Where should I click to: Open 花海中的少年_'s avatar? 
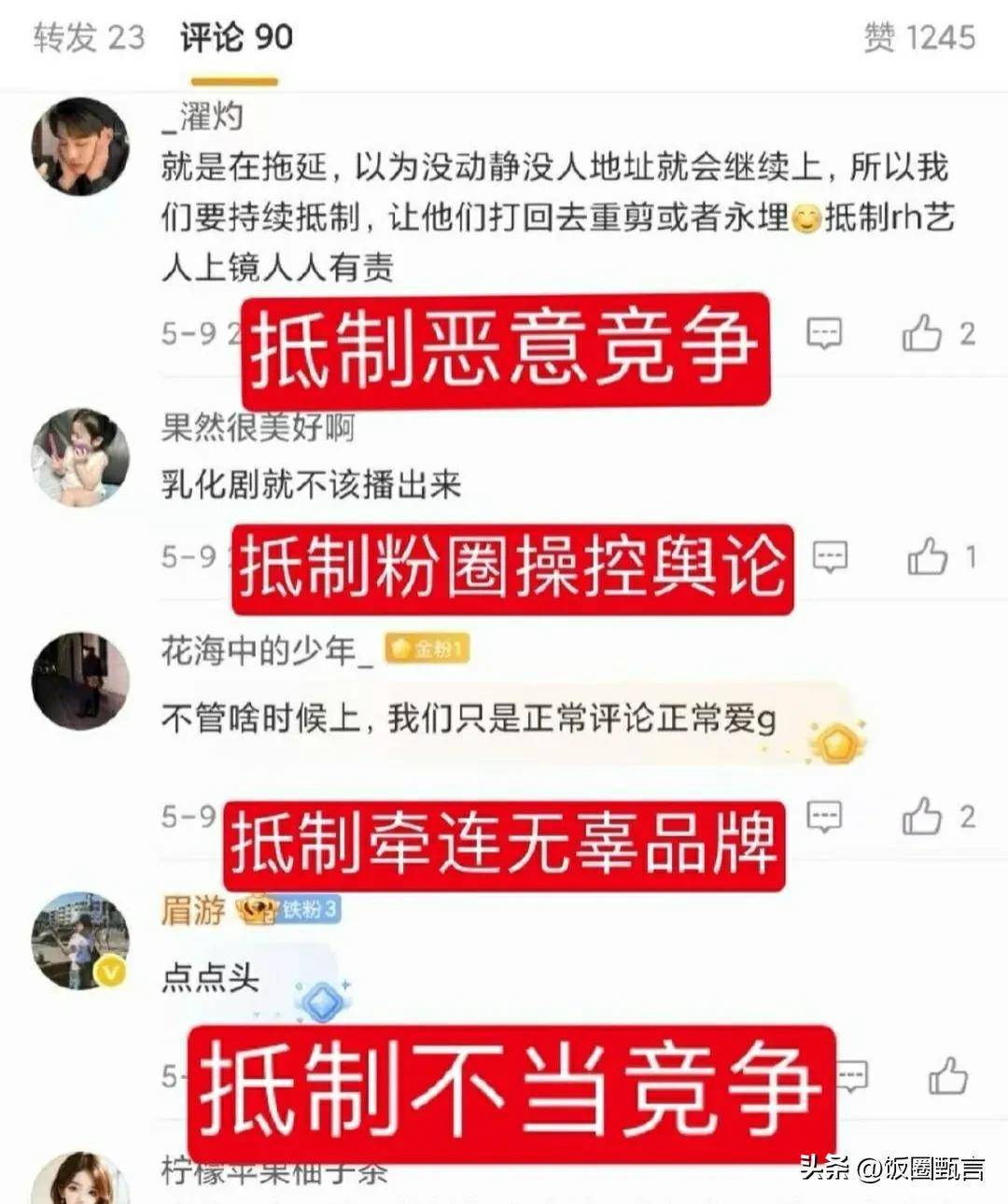coord(80,680)
